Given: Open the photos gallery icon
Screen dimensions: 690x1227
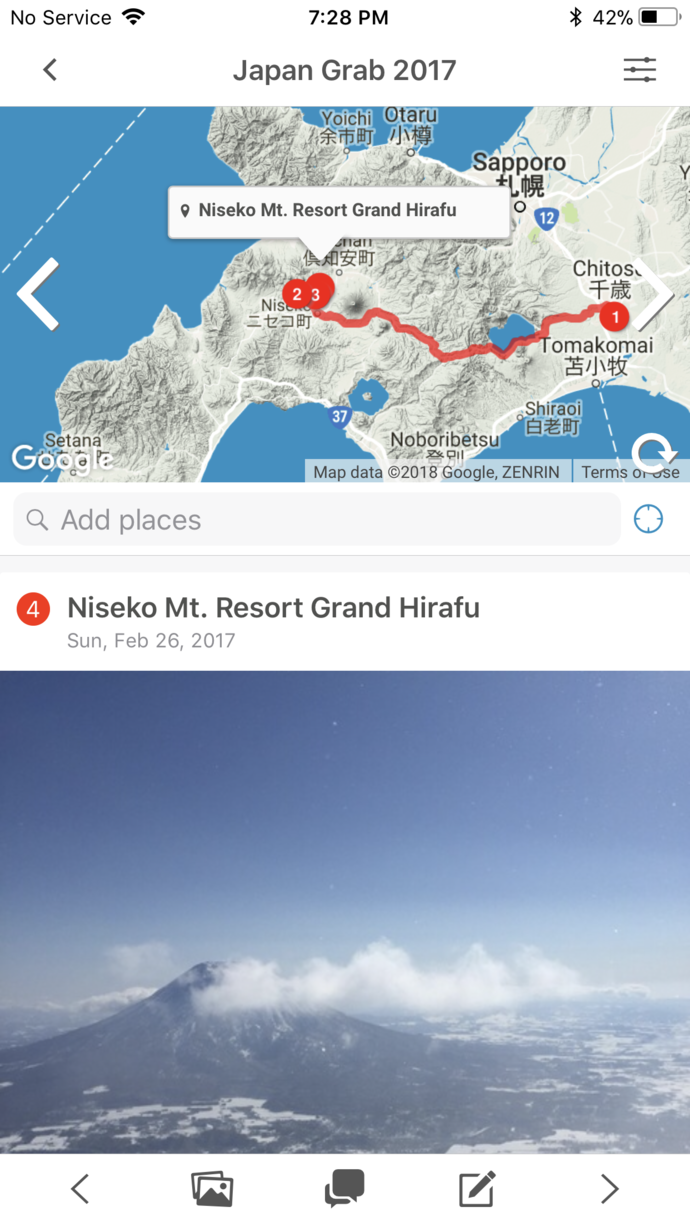Looking at the screenshot, I should [x=212, y=1188].
